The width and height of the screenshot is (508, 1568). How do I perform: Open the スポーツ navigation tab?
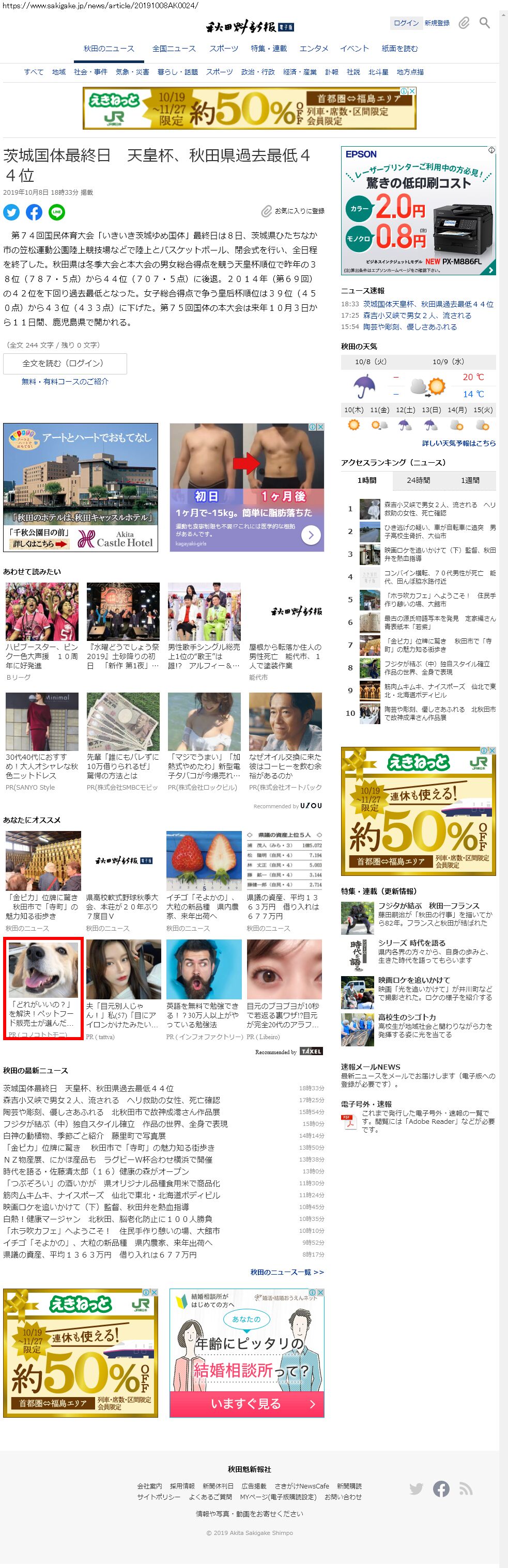(224, 49)
